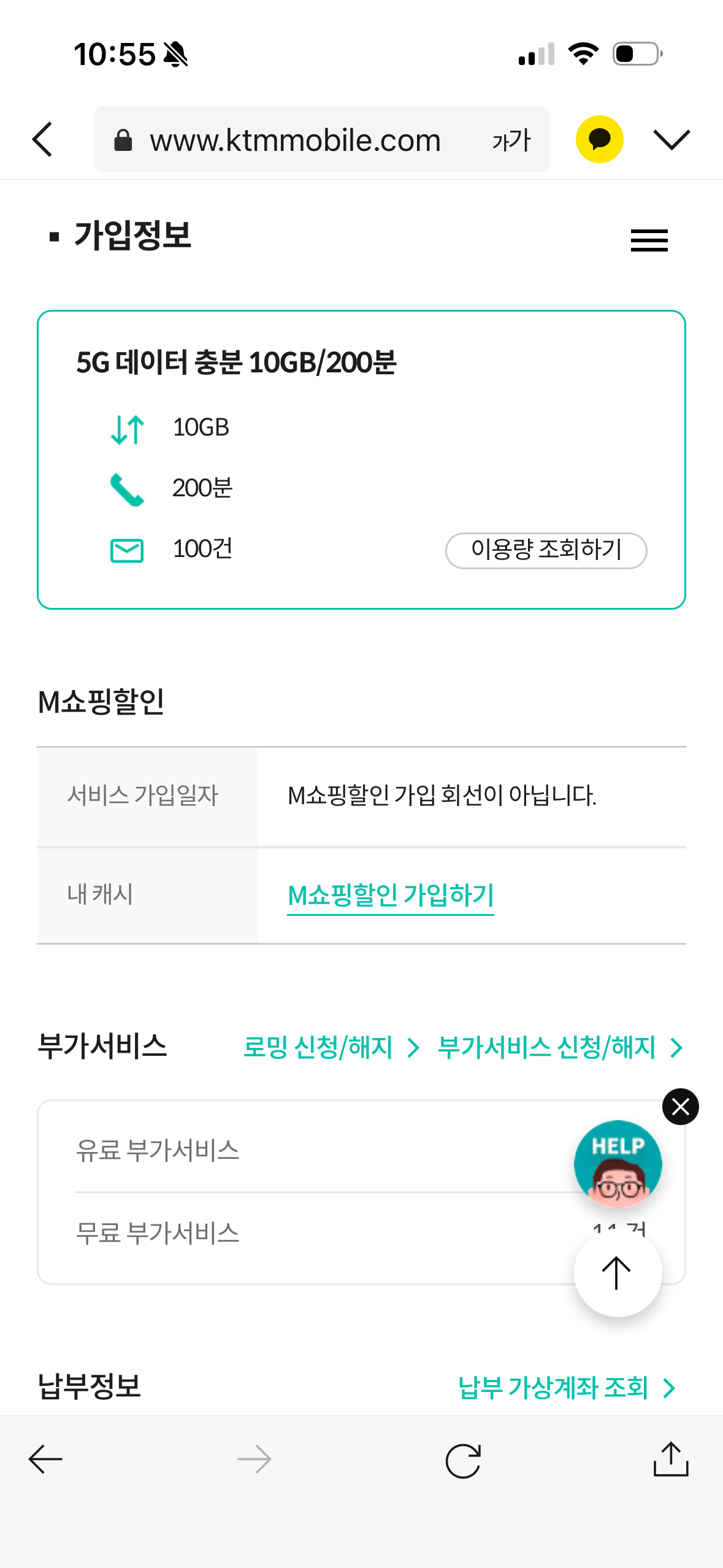The height and width of the screenshot is (1568, 723).
Task: Tap the lock icon in the URL bar
Action: point(123,139)
